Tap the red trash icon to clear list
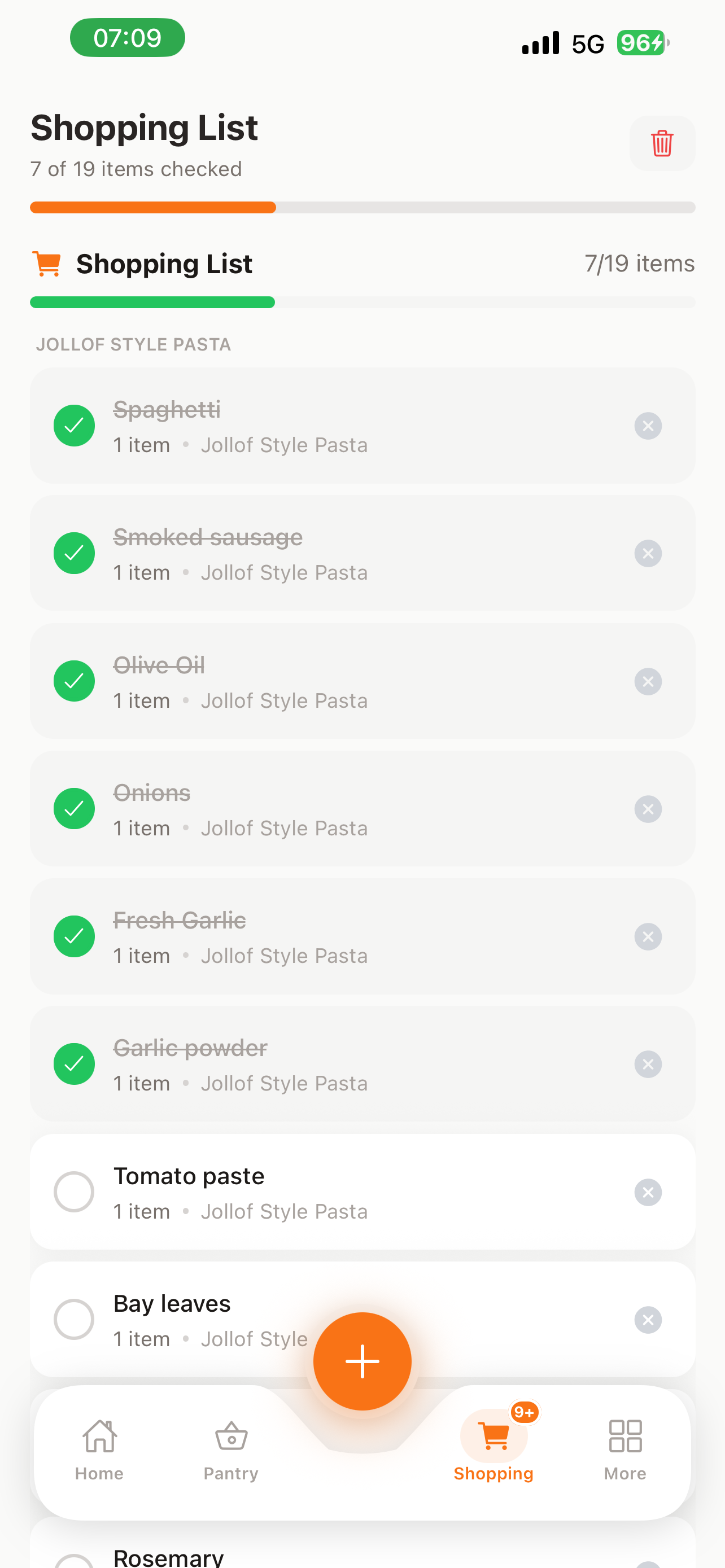 662,144
